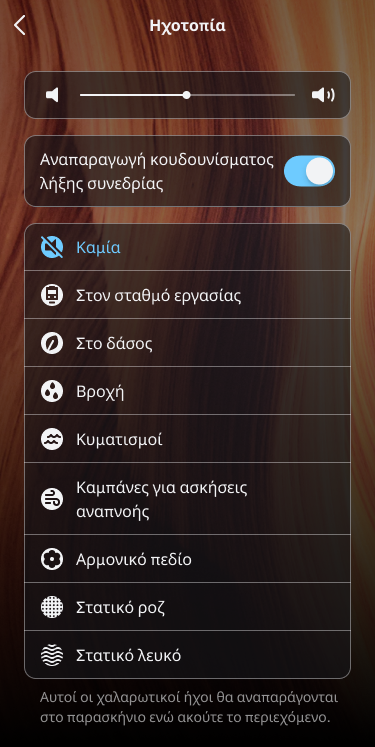Choose Στον σταθμό εργασίας soundscape
This screenshot has width=375, height=747.
coord(187,295)
